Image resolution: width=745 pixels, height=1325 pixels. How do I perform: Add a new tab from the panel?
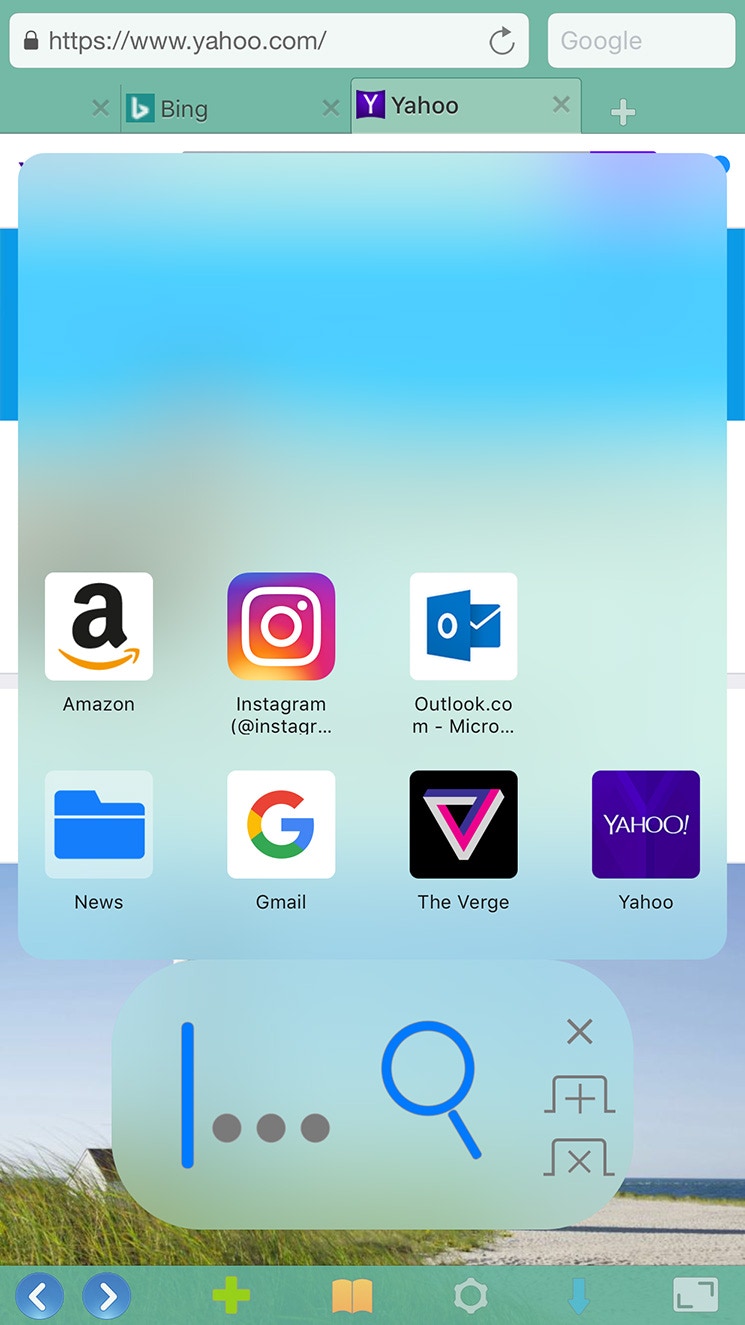tap(579, 1096)
